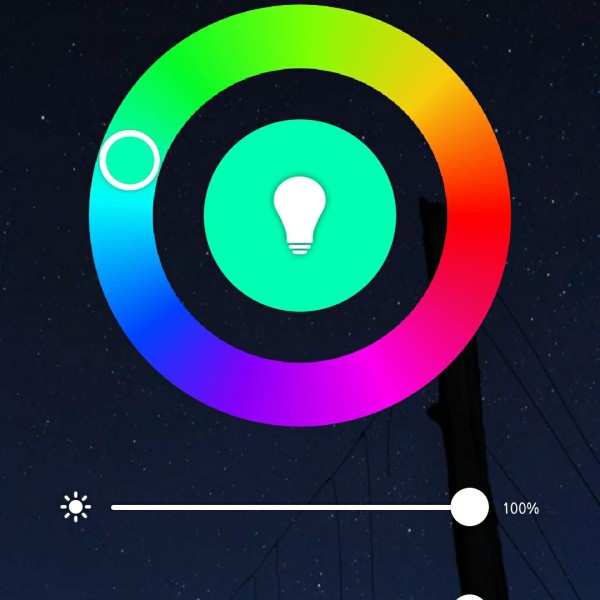Image resolution: width=600 pixels, height=600 pixels.
Task: Tap the color wheel selector ring
Action: click(x=130, y=160)
